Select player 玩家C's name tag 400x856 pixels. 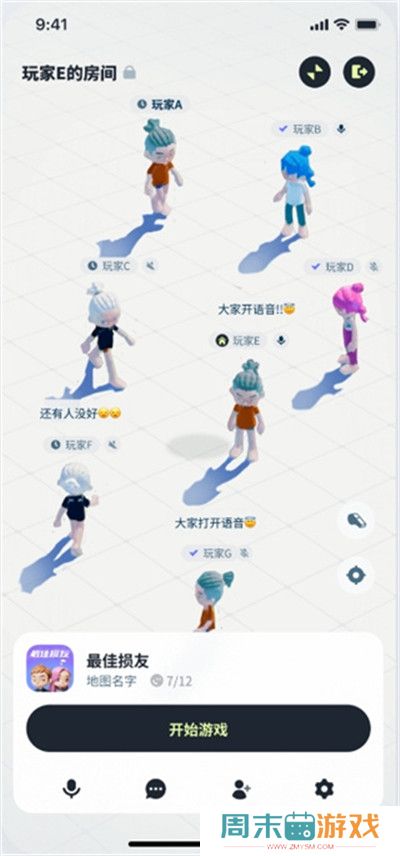[111, 266]
